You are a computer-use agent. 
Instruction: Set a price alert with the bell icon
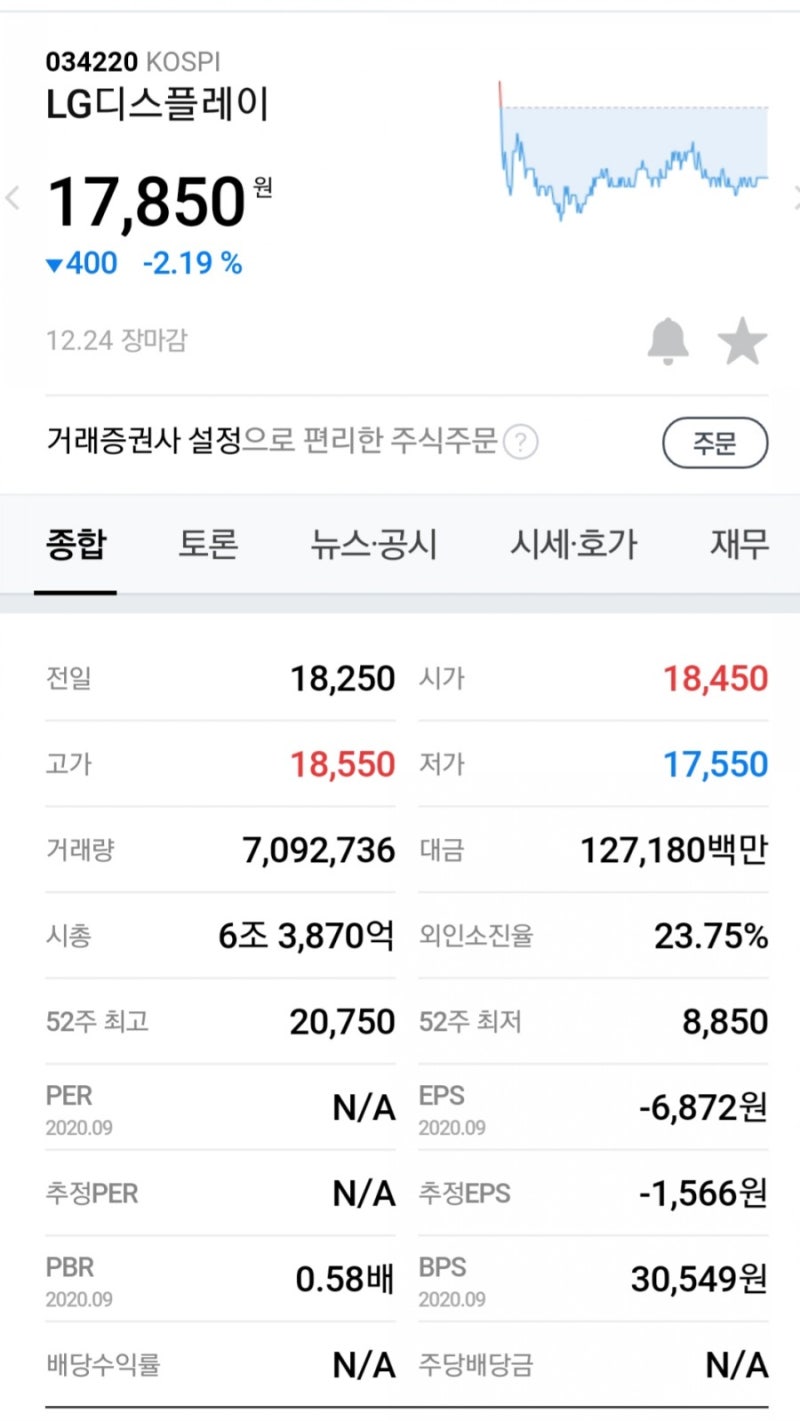(x=668, y=341)
